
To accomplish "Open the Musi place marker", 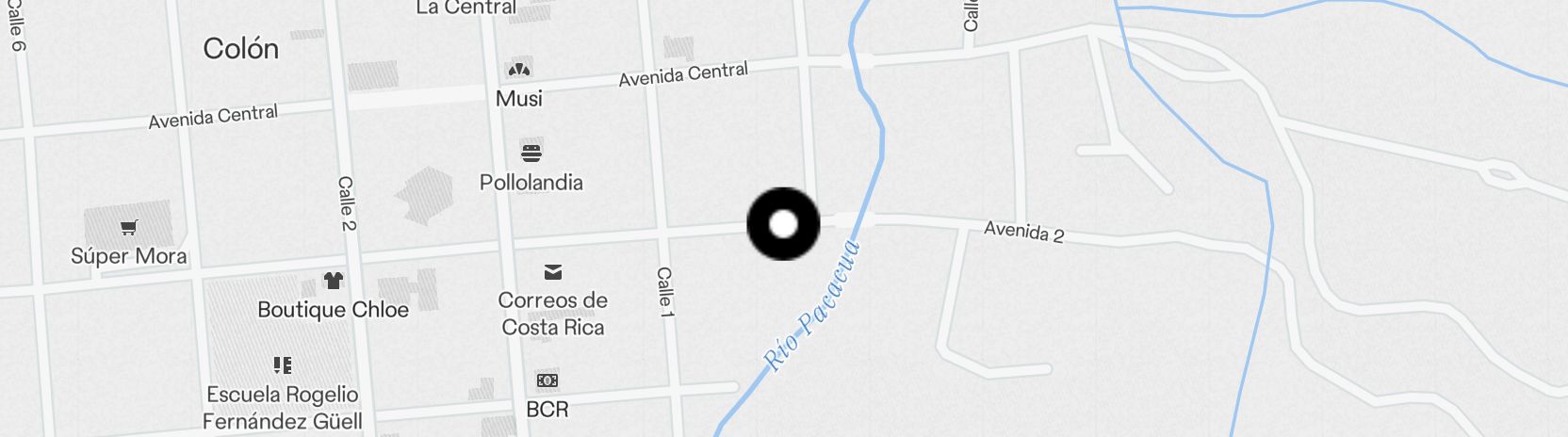I will (518, 70).
